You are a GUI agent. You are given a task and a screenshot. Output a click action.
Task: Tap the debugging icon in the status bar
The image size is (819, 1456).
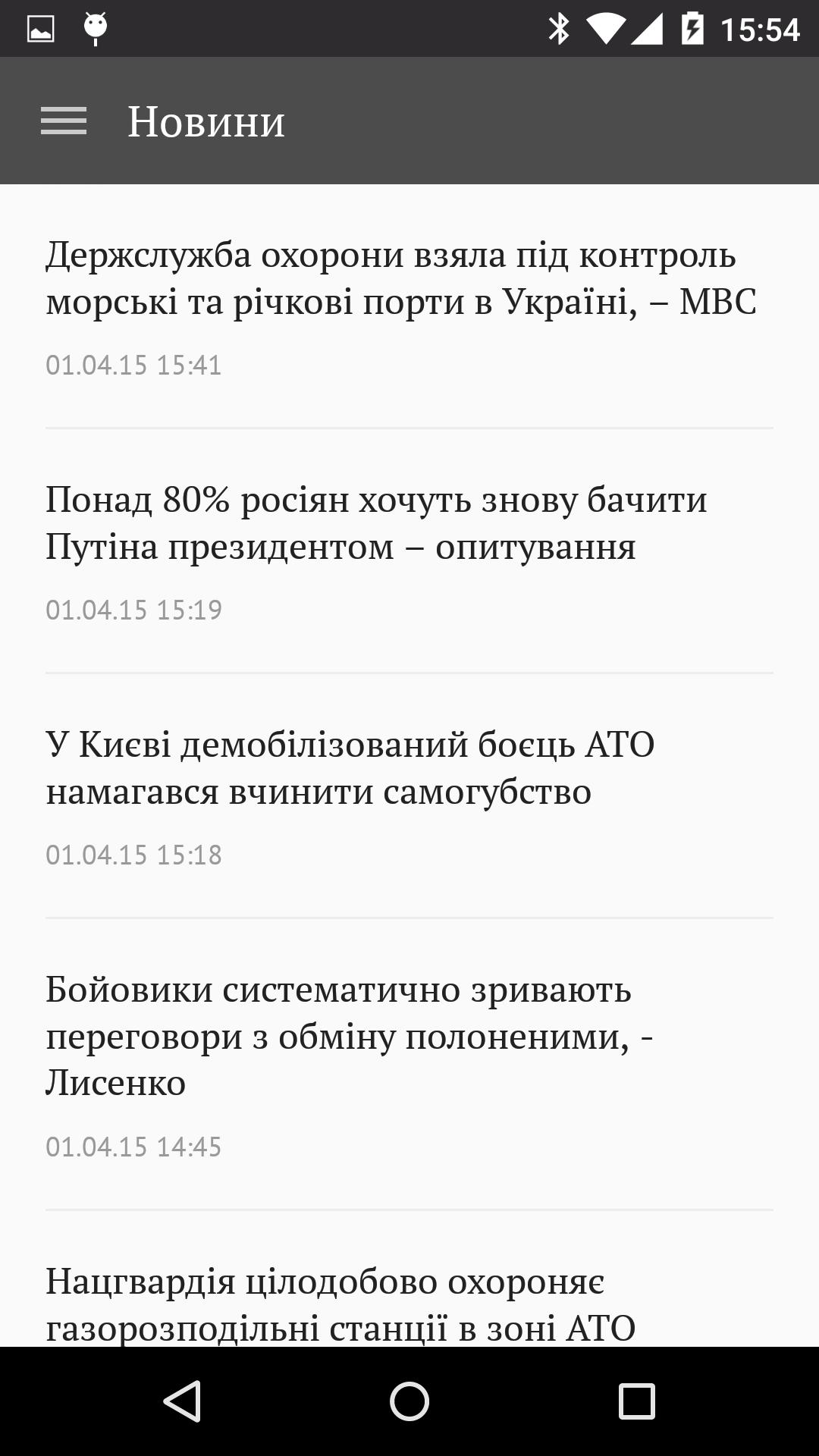coord(93,27)
